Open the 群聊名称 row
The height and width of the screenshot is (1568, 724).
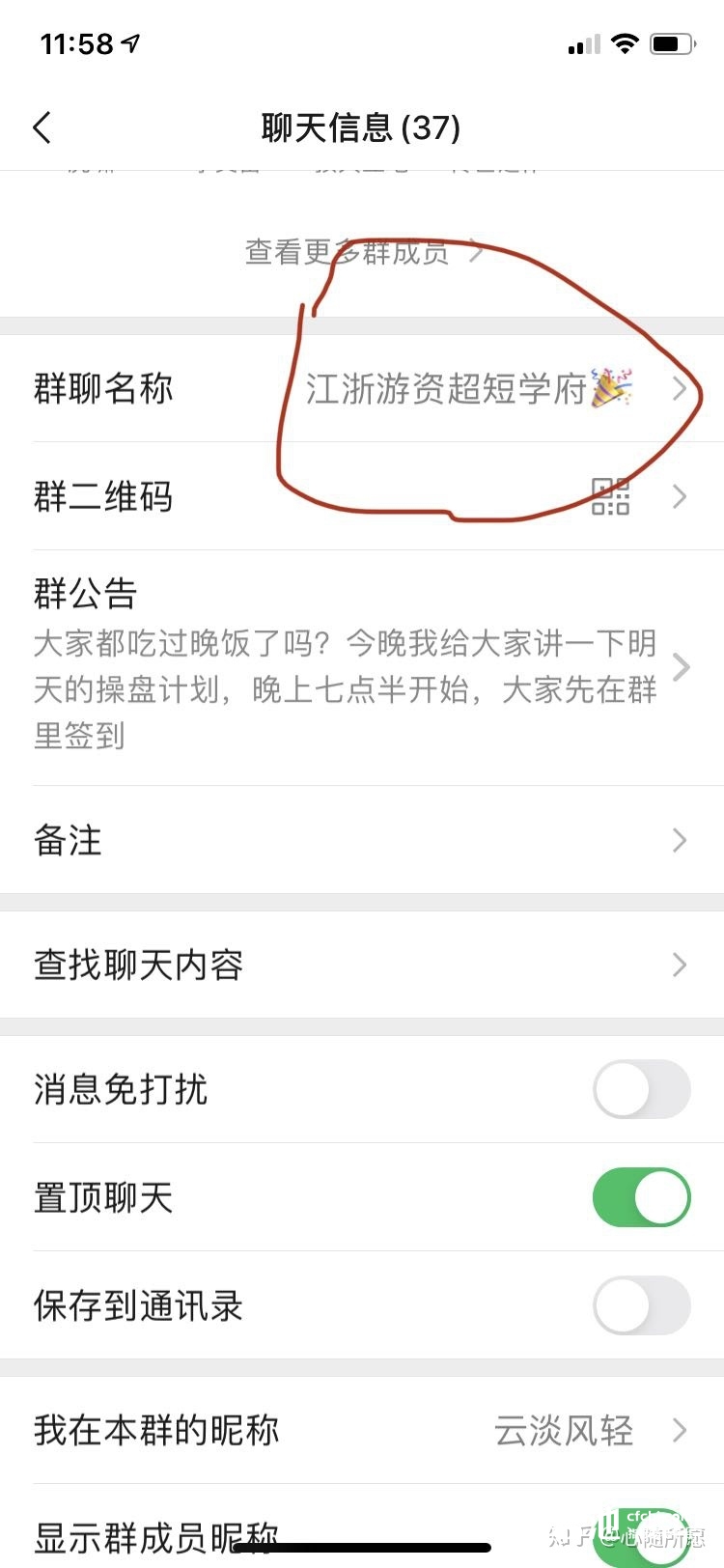[x=362, y=389]
